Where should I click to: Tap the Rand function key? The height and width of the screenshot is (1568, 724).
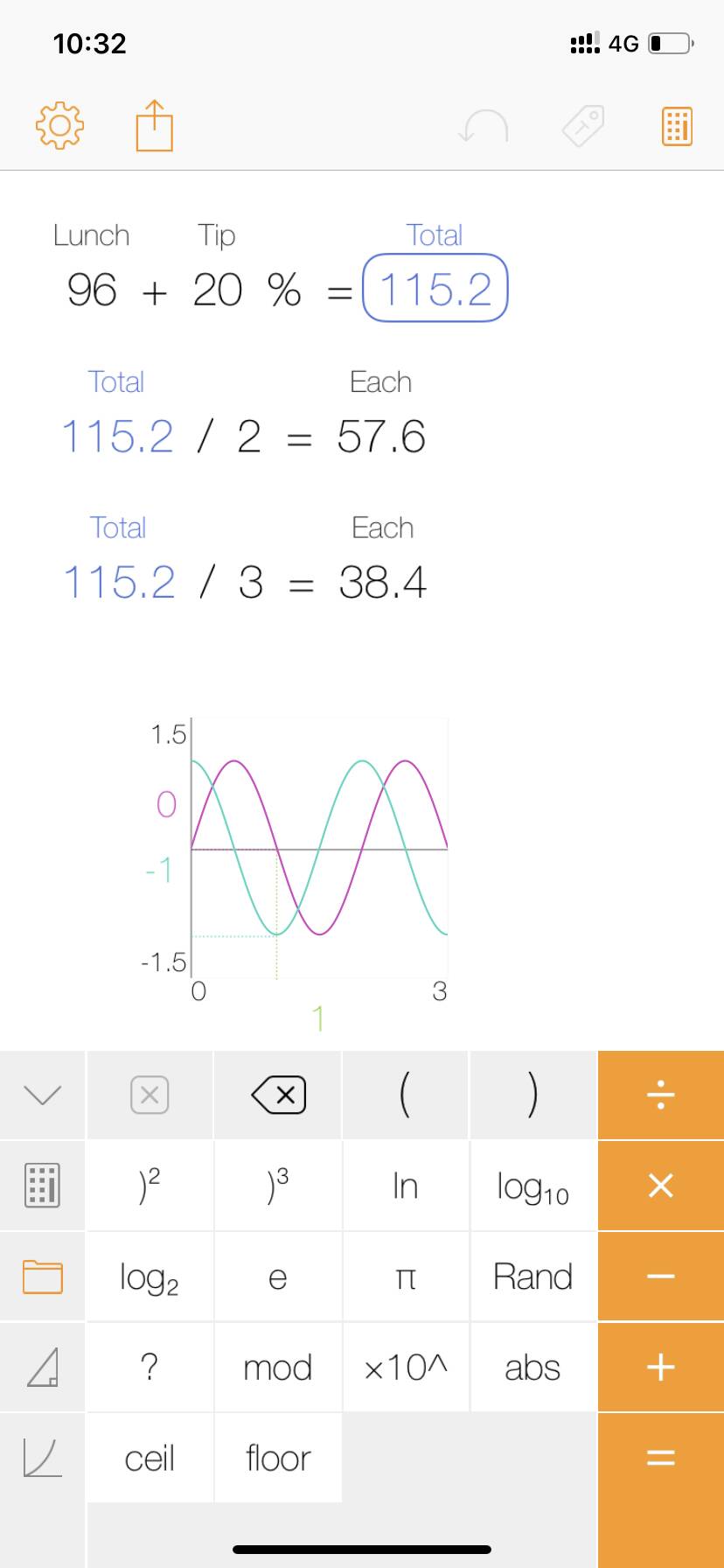coord(533,1277)
